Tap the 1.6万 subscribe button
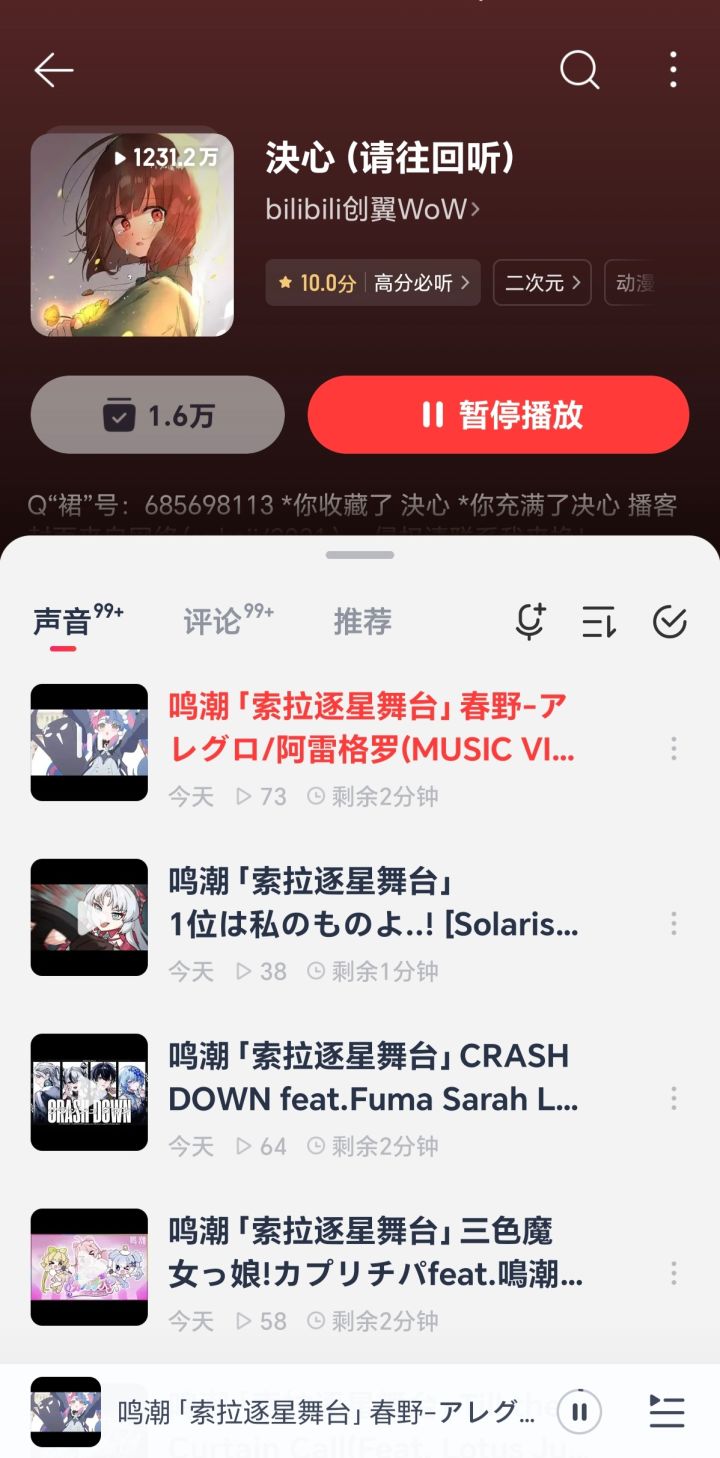The width and height of the screenshot is (720, 1458). point(158,415)
